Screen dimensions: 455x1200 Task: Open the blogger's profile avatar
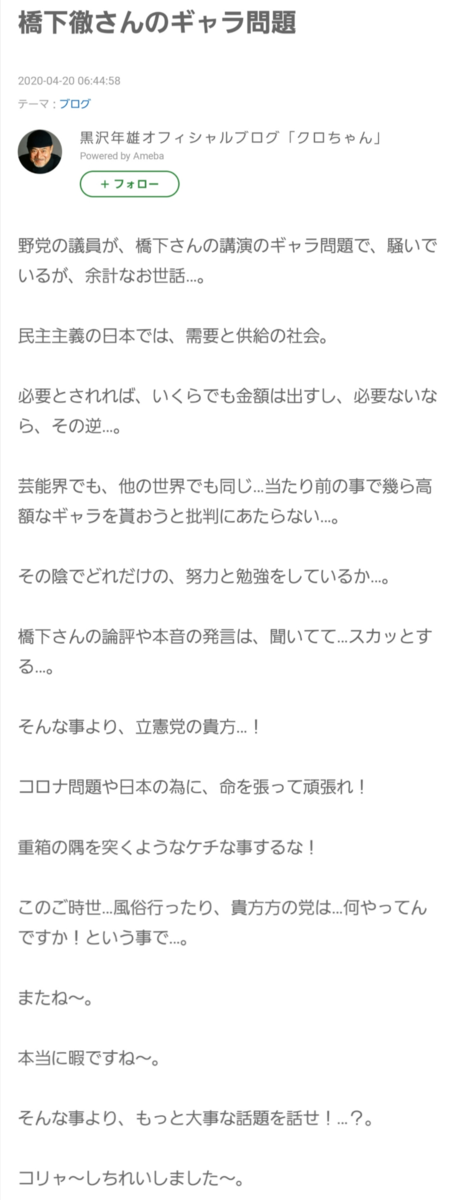(40, 151)
